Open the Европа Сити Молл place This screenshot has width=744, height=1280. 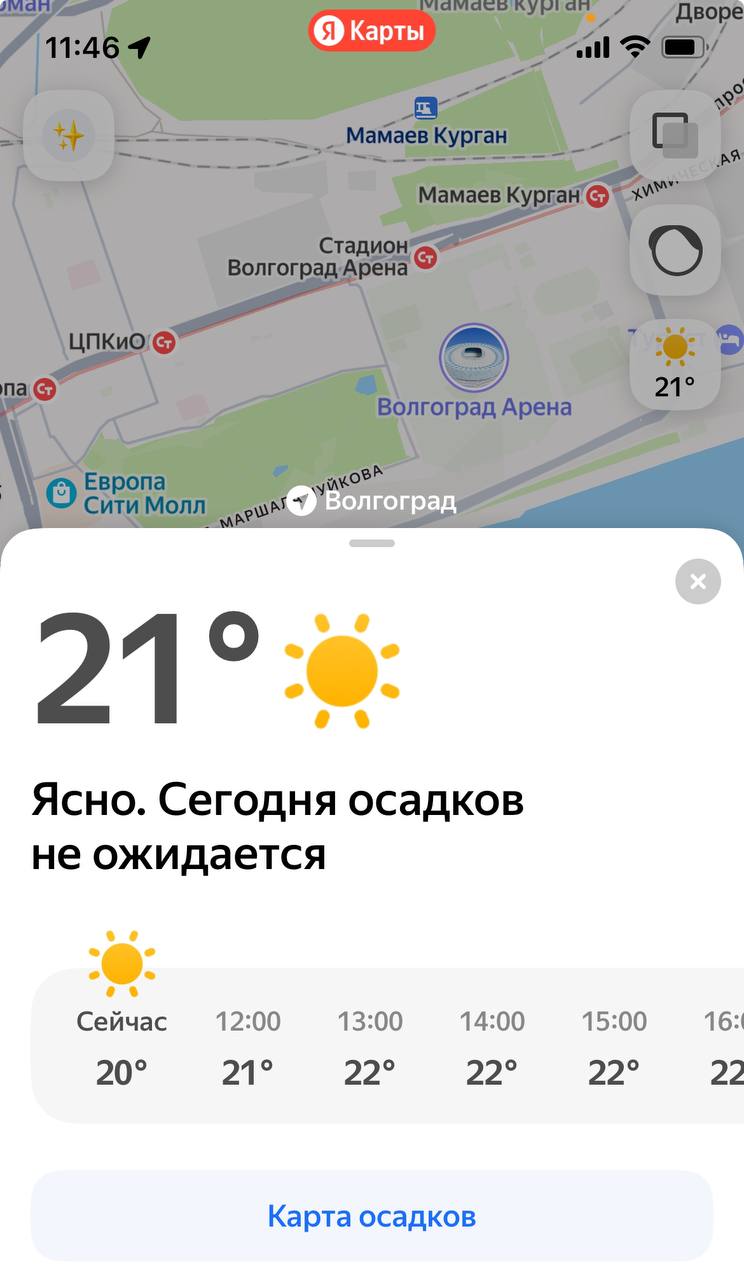click(62, 492)
